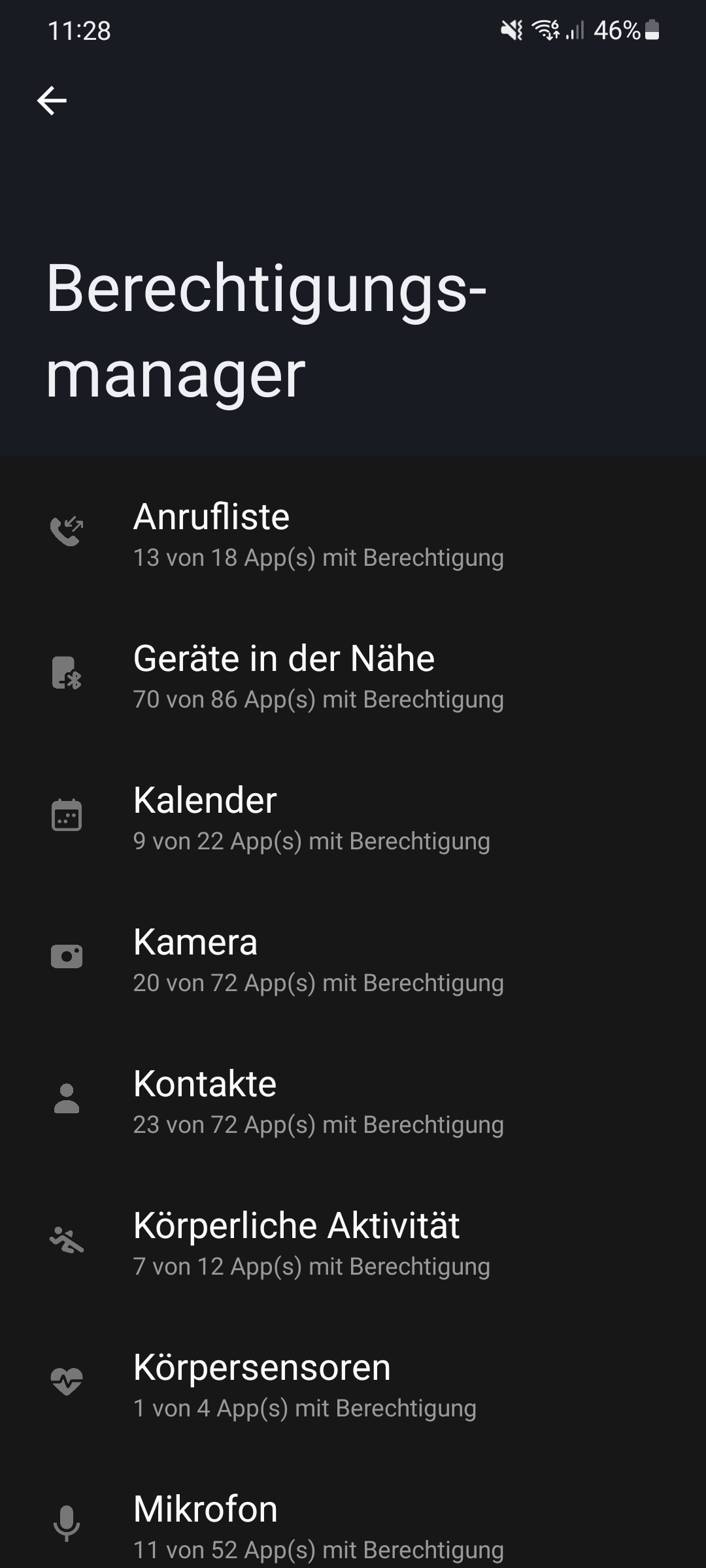706x1568 pixels.
Task: Select the Kontakte person icon
Action: pyautogui.click(x=65, y=1096)
